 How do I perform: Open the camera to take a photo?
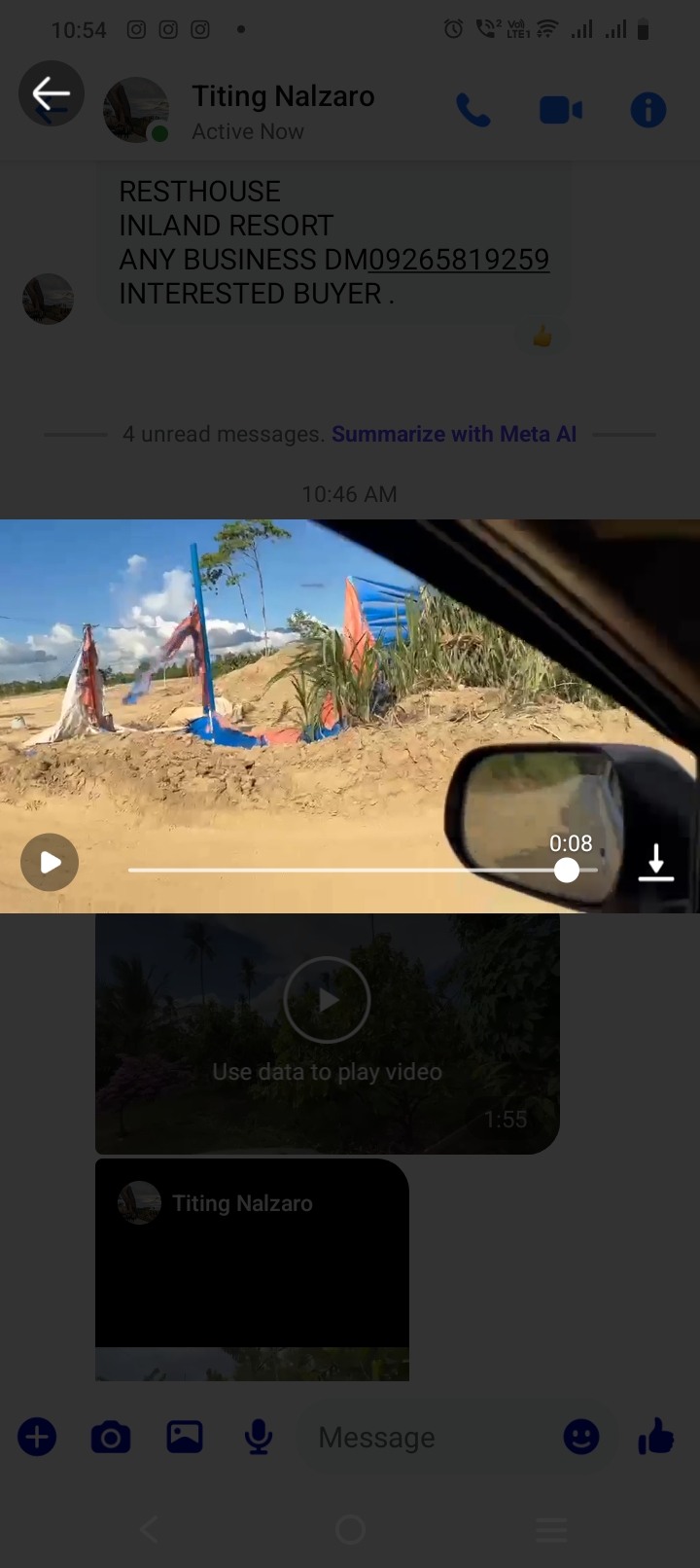click(x=111, y=1437)
